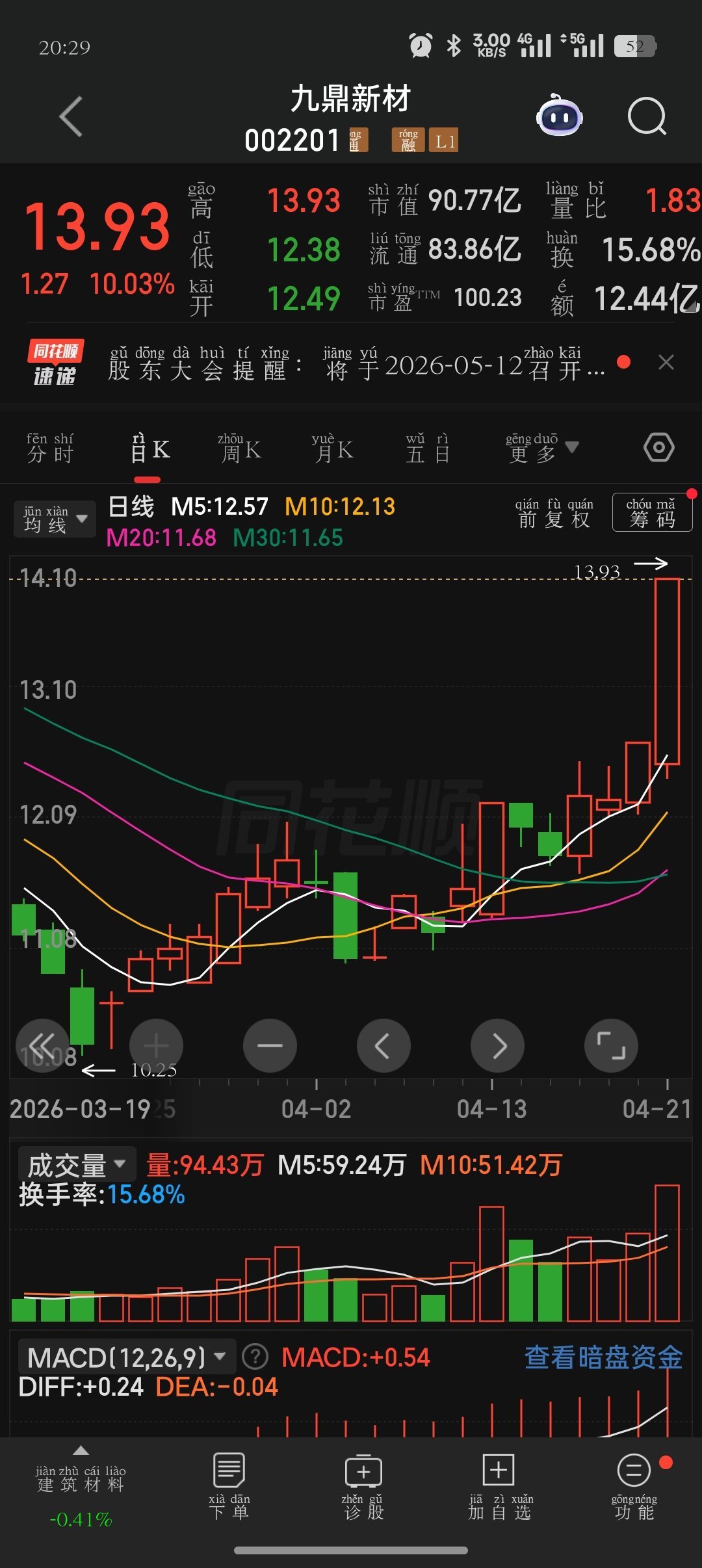Switch to the 分时 chart tab
Image resolution: width=702 pixels, height=1568 pixels.
(x=50, y=449)
